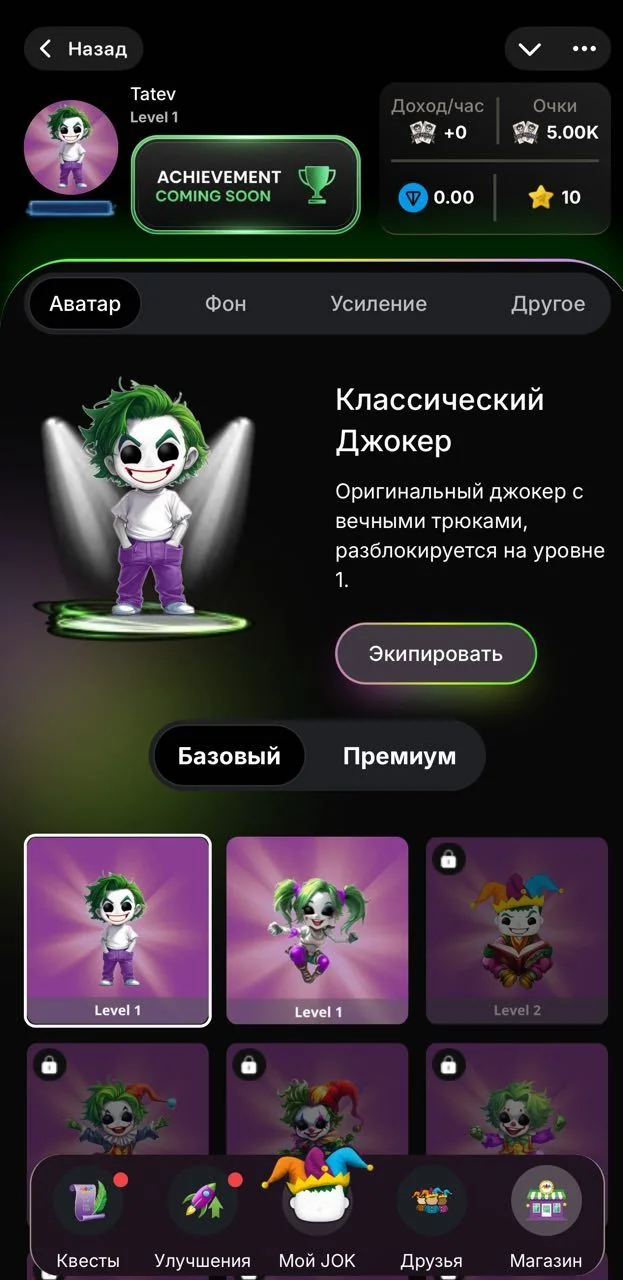Screen dimensions: 623x1280
Task: Switch to the Фон tab
Action: 225,304
